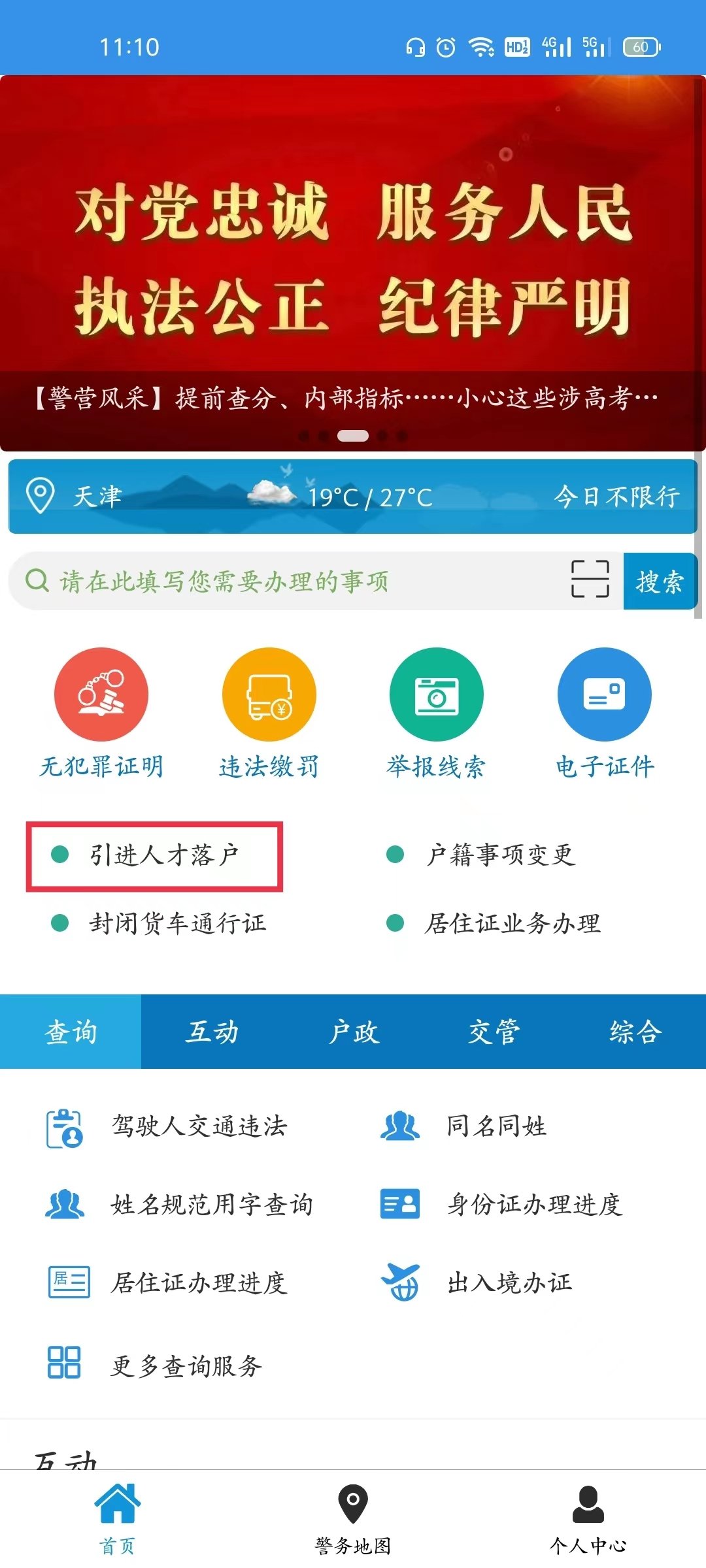Switch to the 综合 tab
This screenshot has width=706, height=1568.
click(635, 1032)
